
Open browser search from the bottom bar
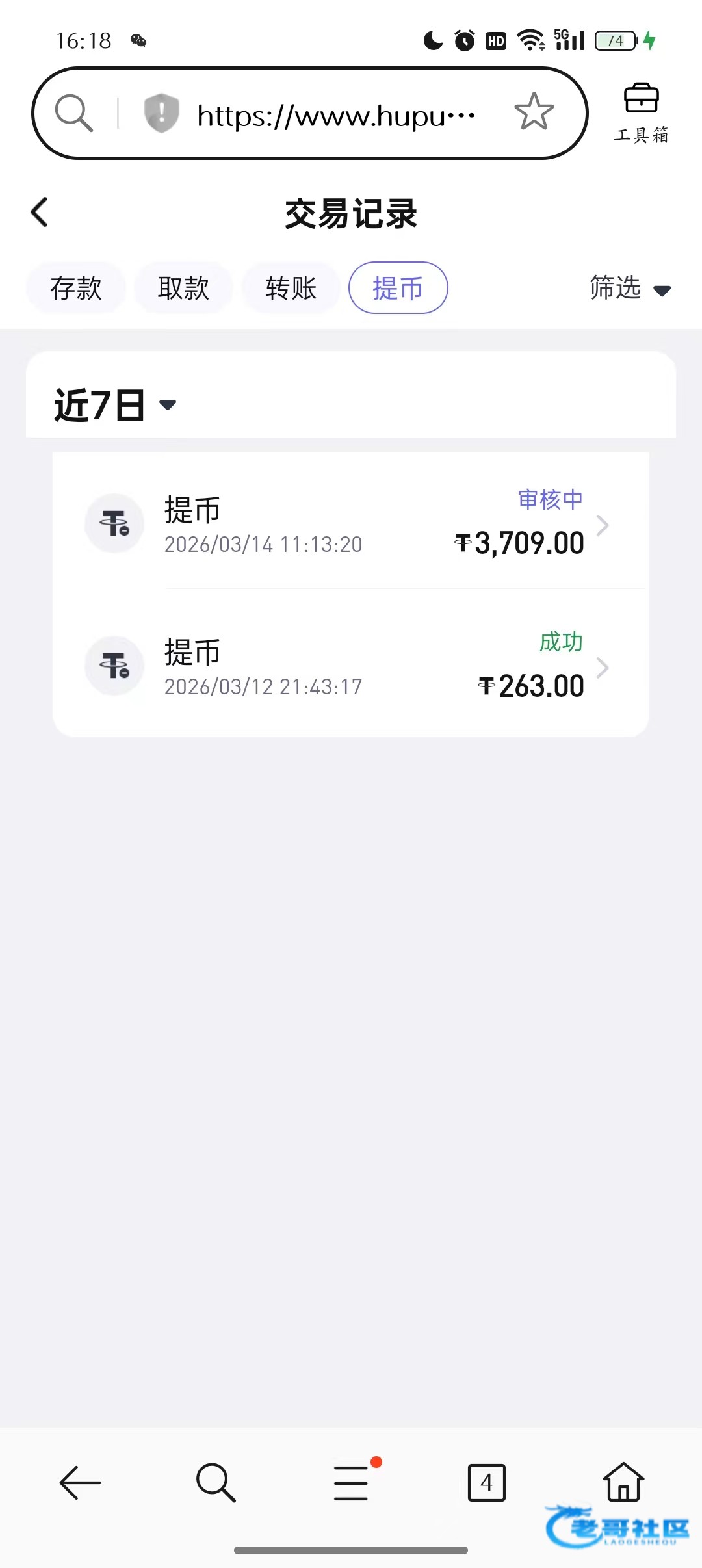[x=215, y=1483]
